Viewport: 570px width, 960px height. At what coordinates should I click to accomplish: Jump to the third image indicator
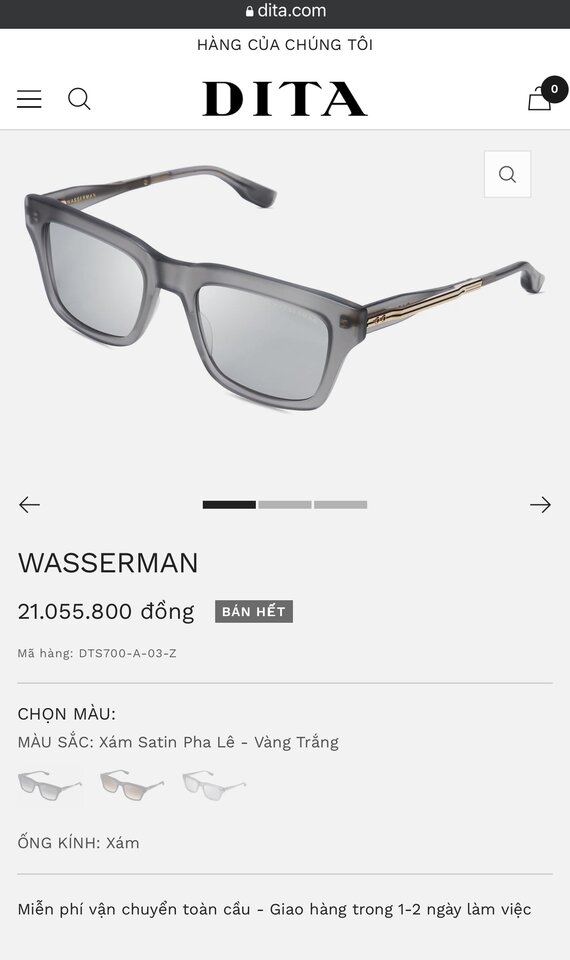[x=340, y=504]
